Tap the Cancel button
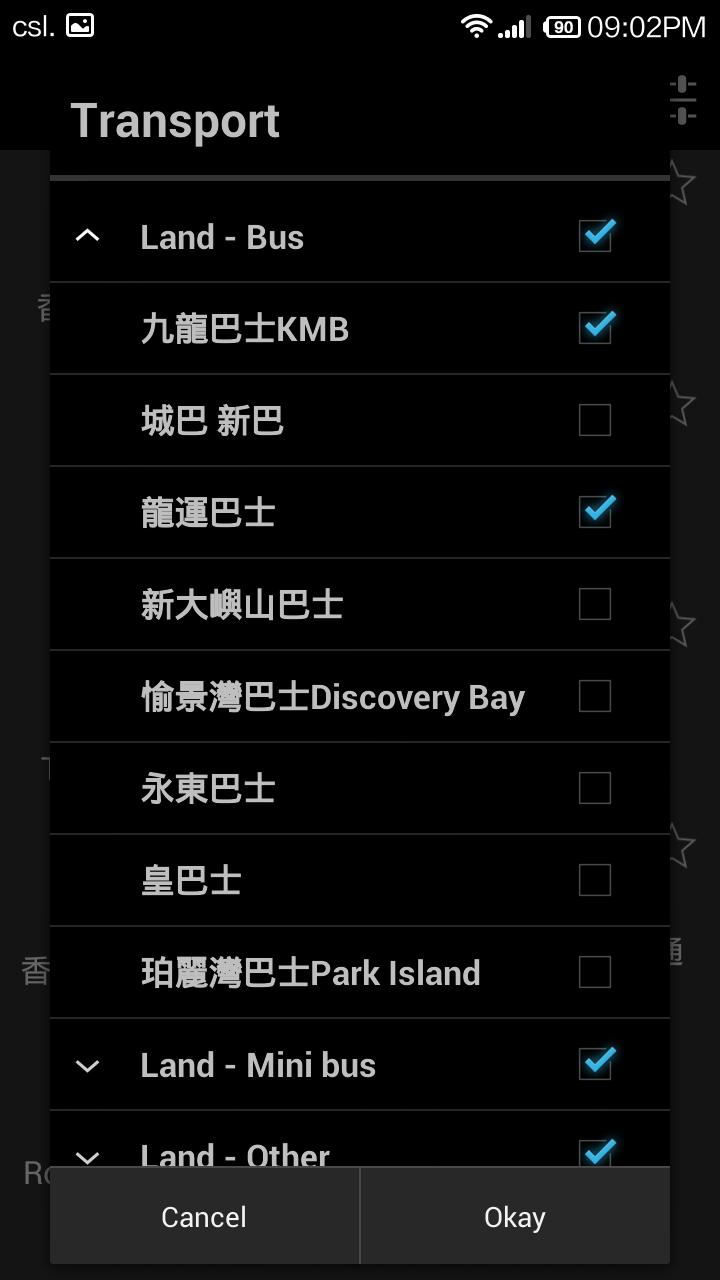Screen dimensions: 720x1280 (203, 1216)
